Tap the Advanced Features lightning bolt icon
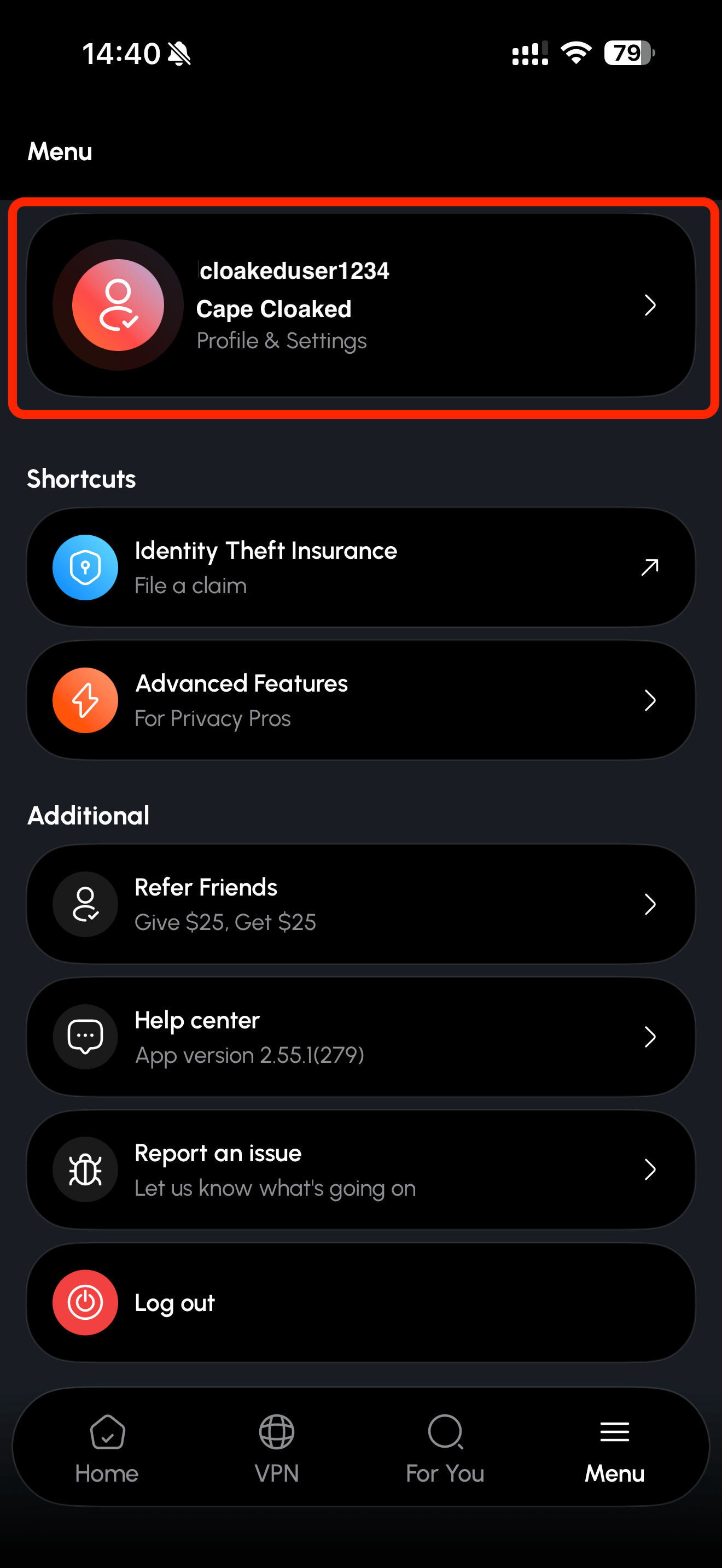This screenshot has height=1568, width=722. click(85, 699)
